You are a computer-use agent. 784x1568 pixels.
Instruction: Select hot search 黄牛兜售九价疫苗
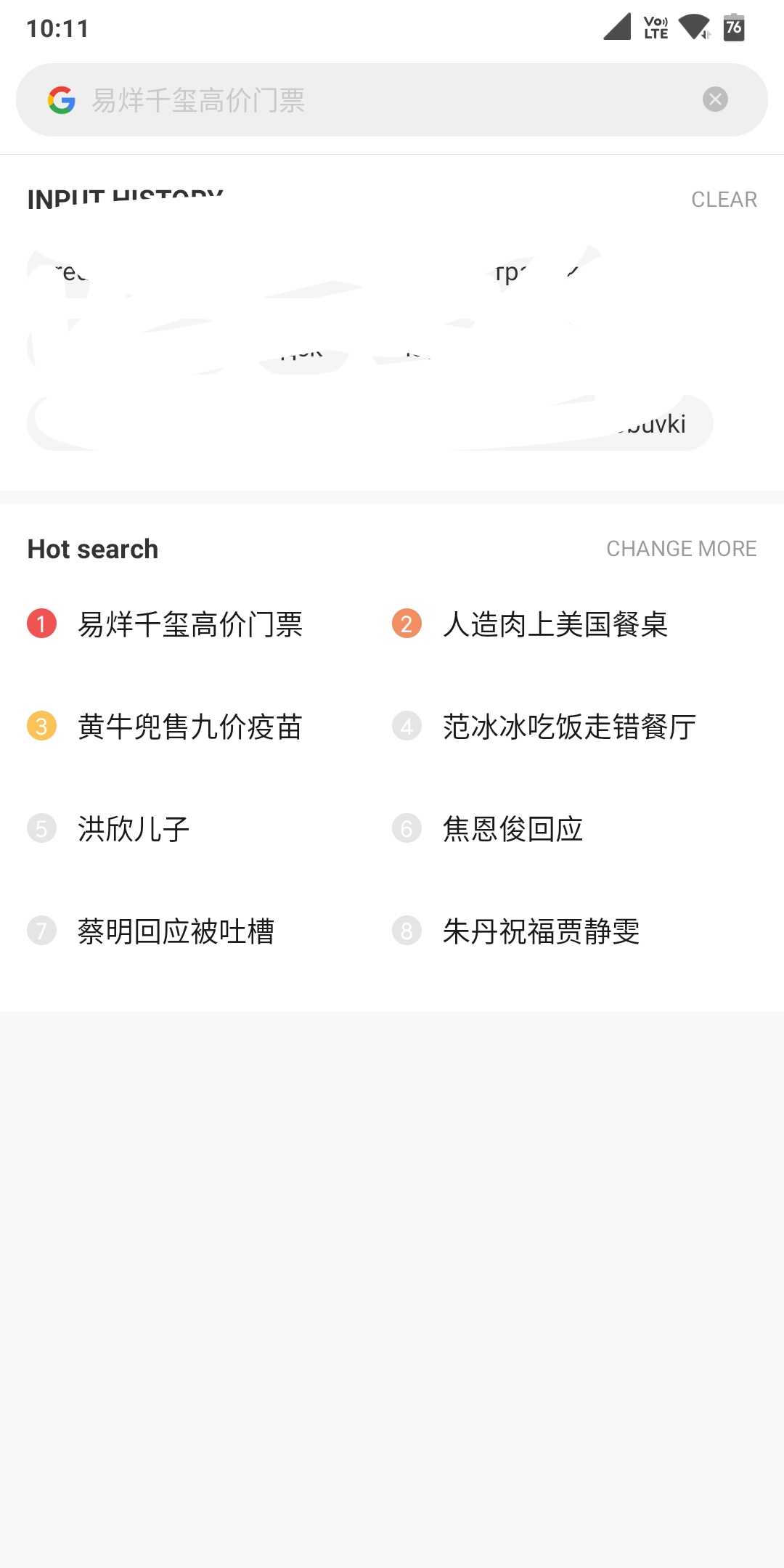tap(190, 727)
